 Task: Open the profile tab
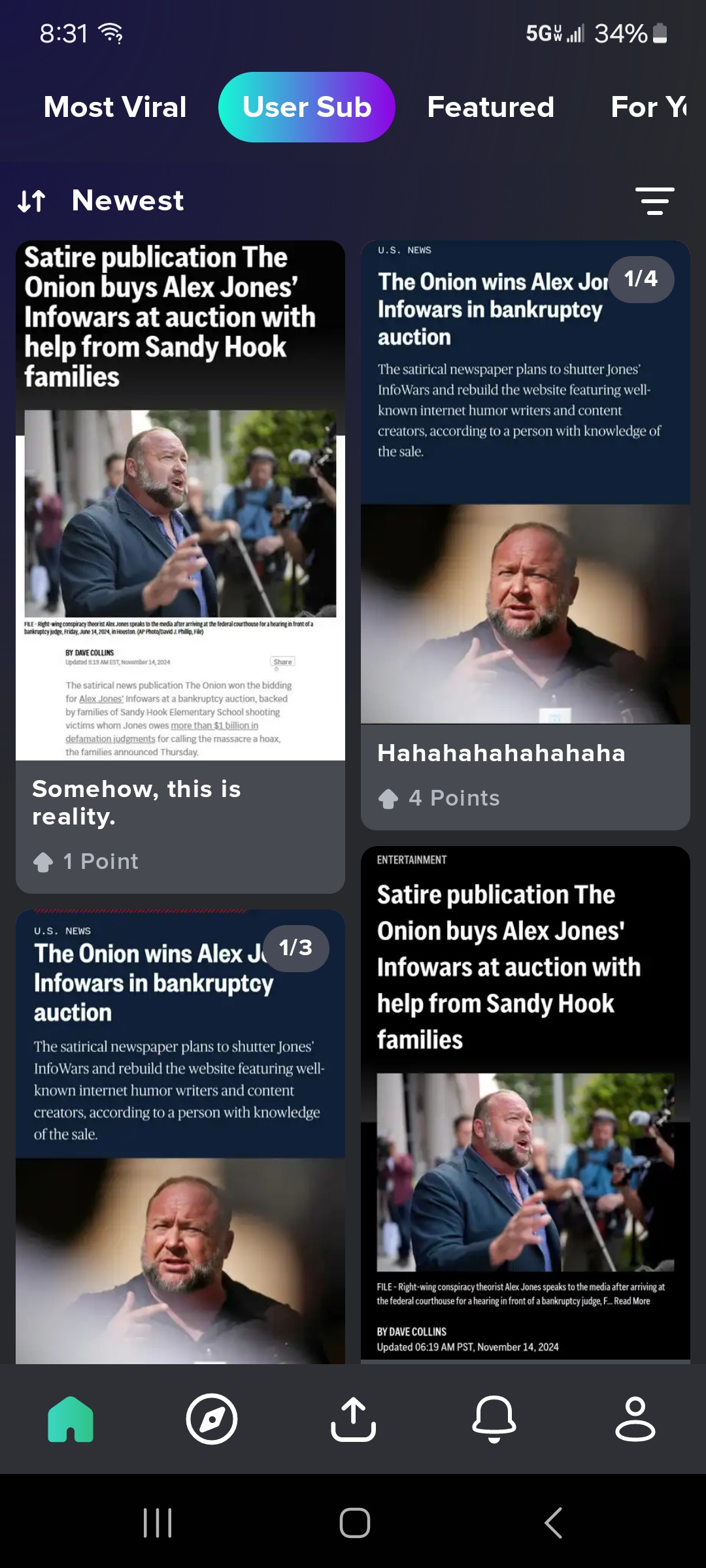(635, 1419)
